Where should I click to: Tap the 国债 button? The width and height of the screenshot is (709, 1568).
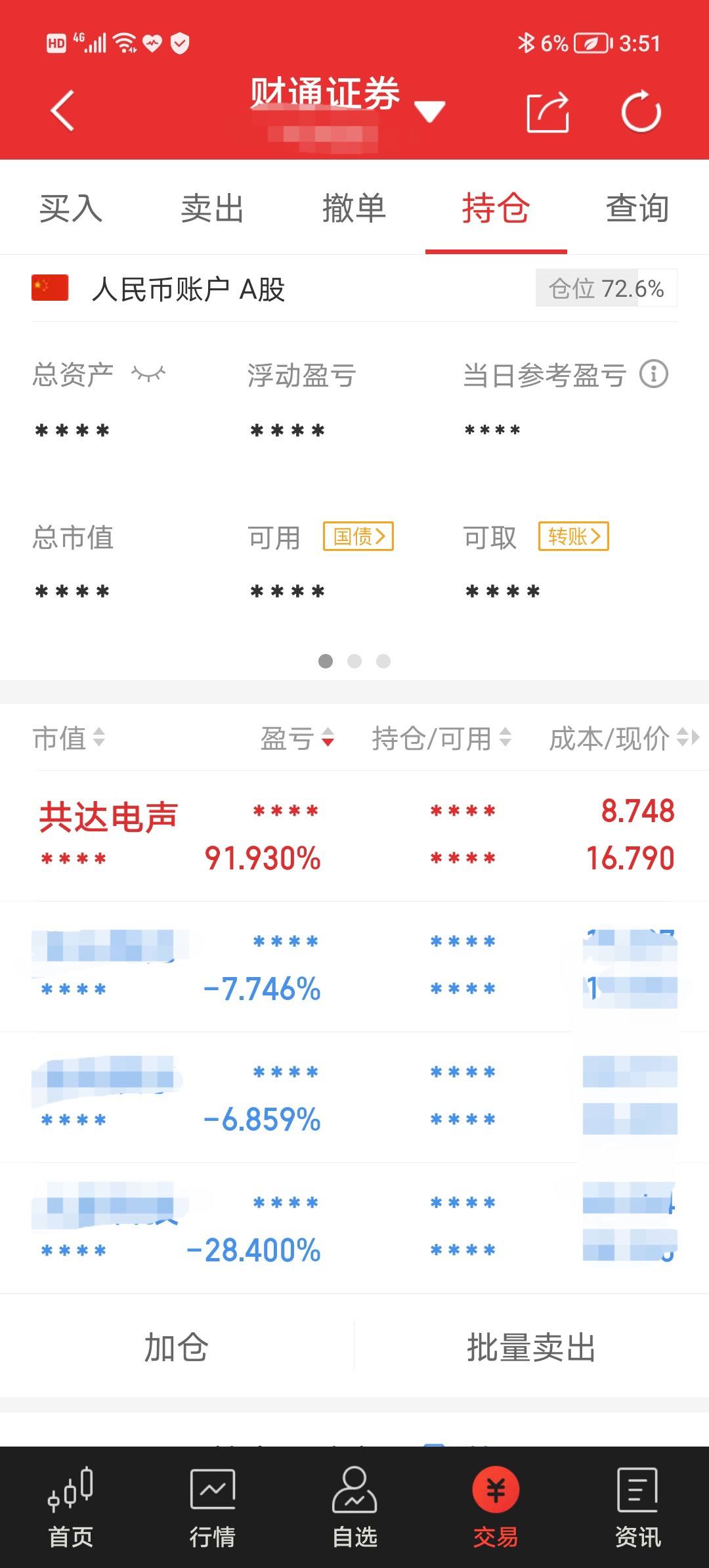358,536
